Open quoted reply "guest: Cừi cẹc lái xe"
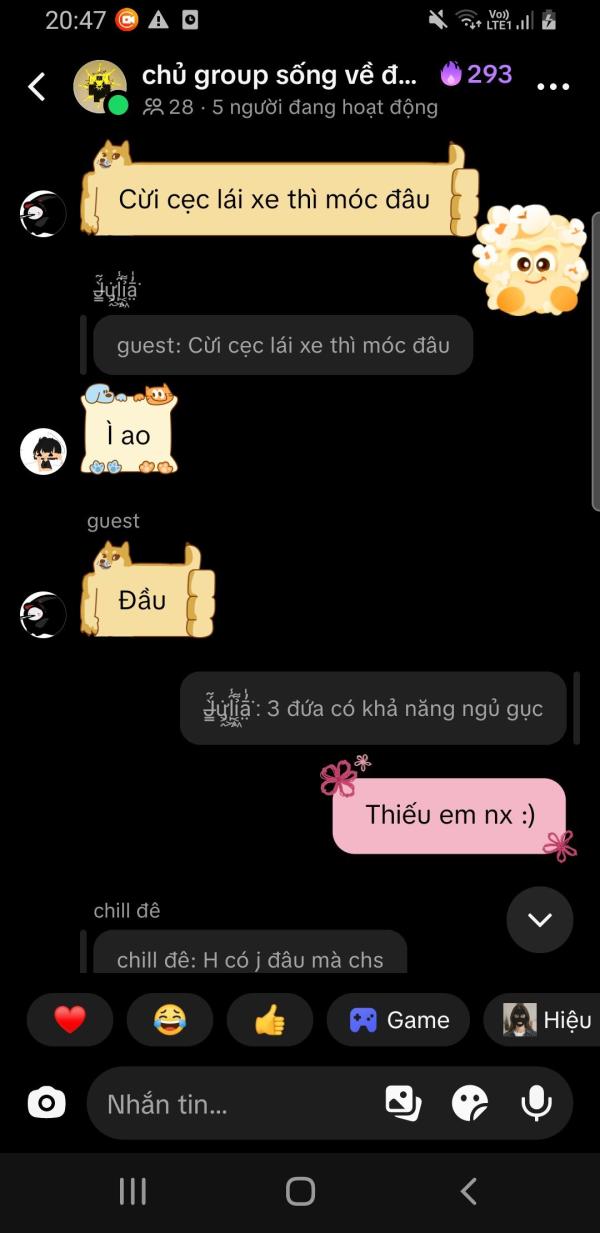This screenshot has height=1233, width=600. 283,346
